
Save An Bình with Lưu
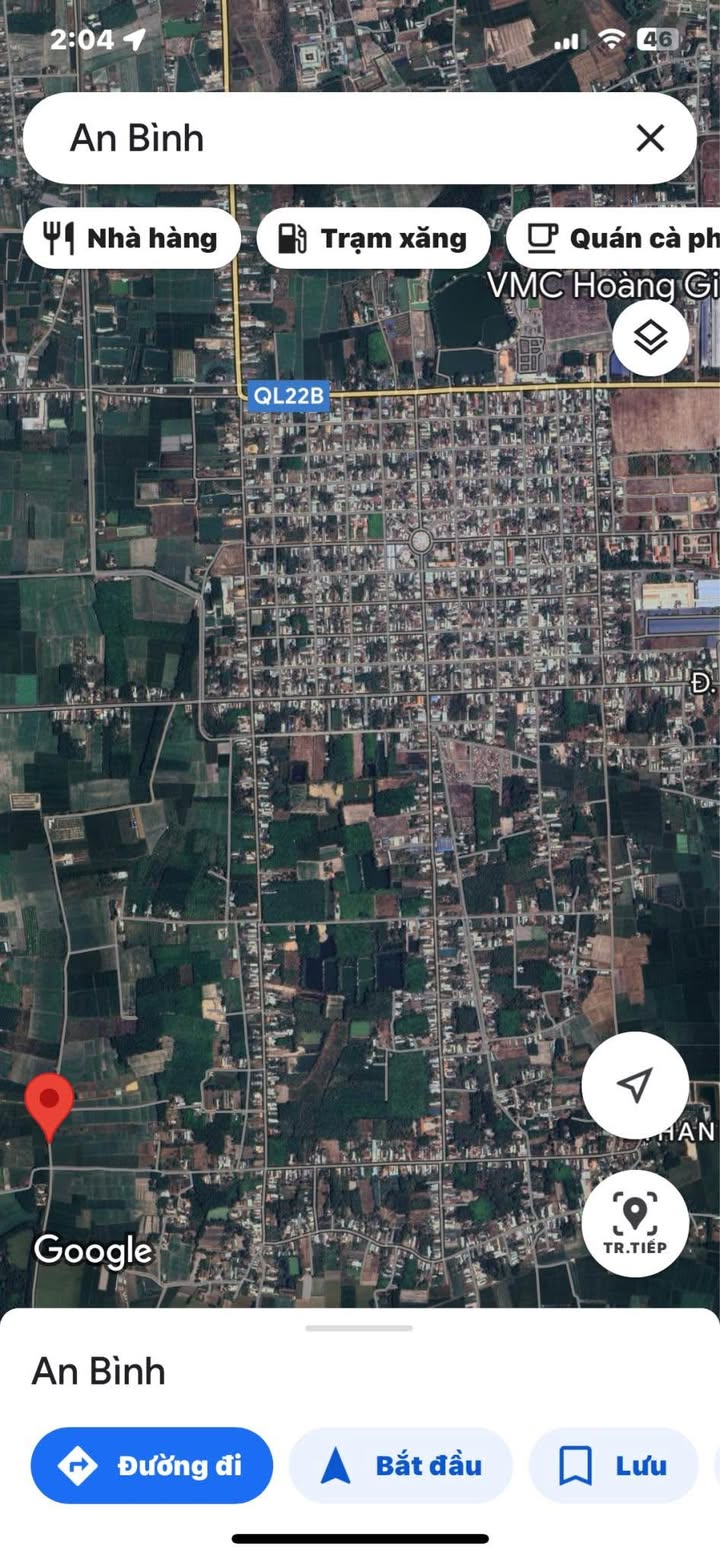[x=612, y=1465]
